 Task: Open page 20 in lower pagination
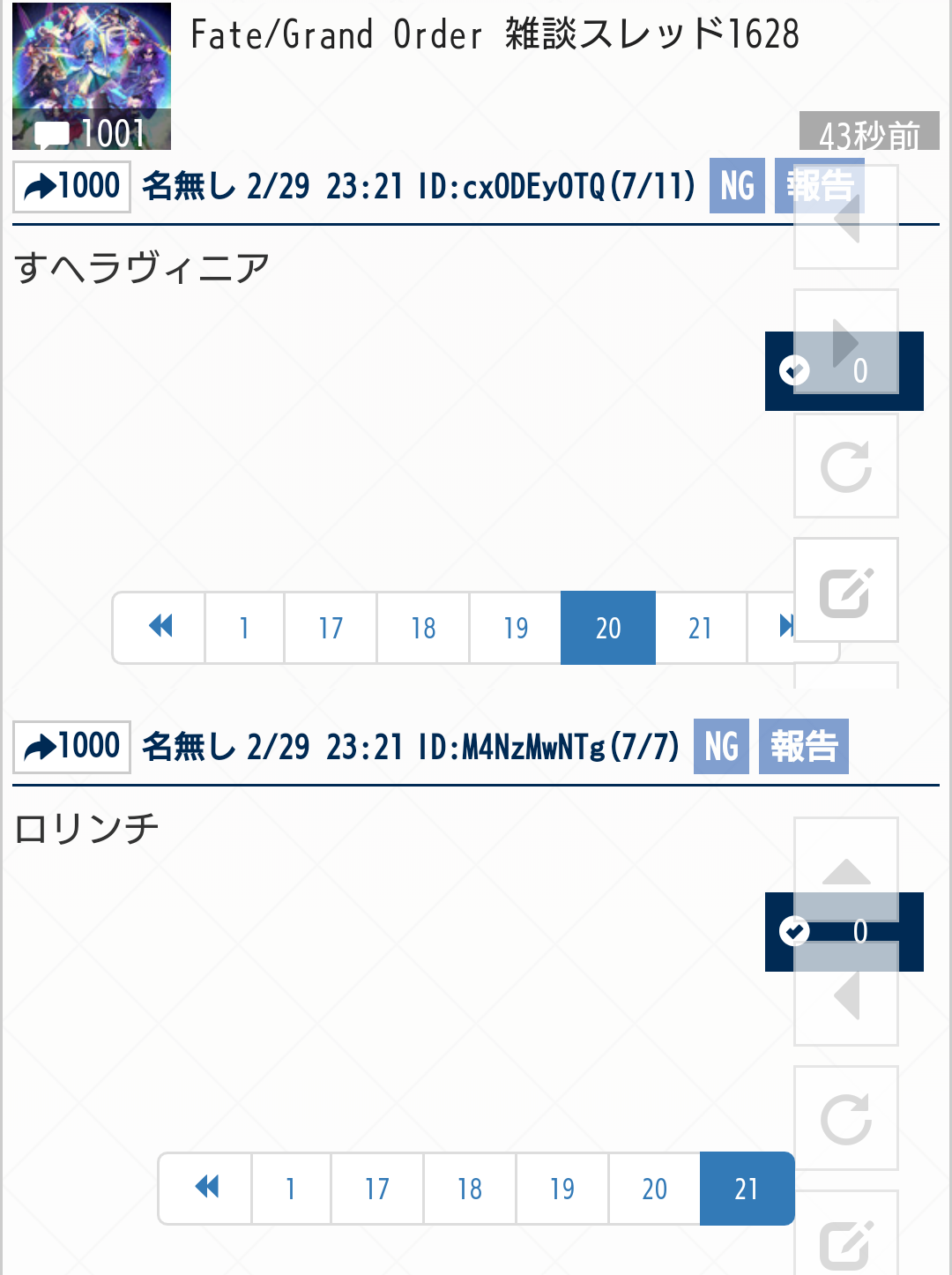coord(654,1189)
